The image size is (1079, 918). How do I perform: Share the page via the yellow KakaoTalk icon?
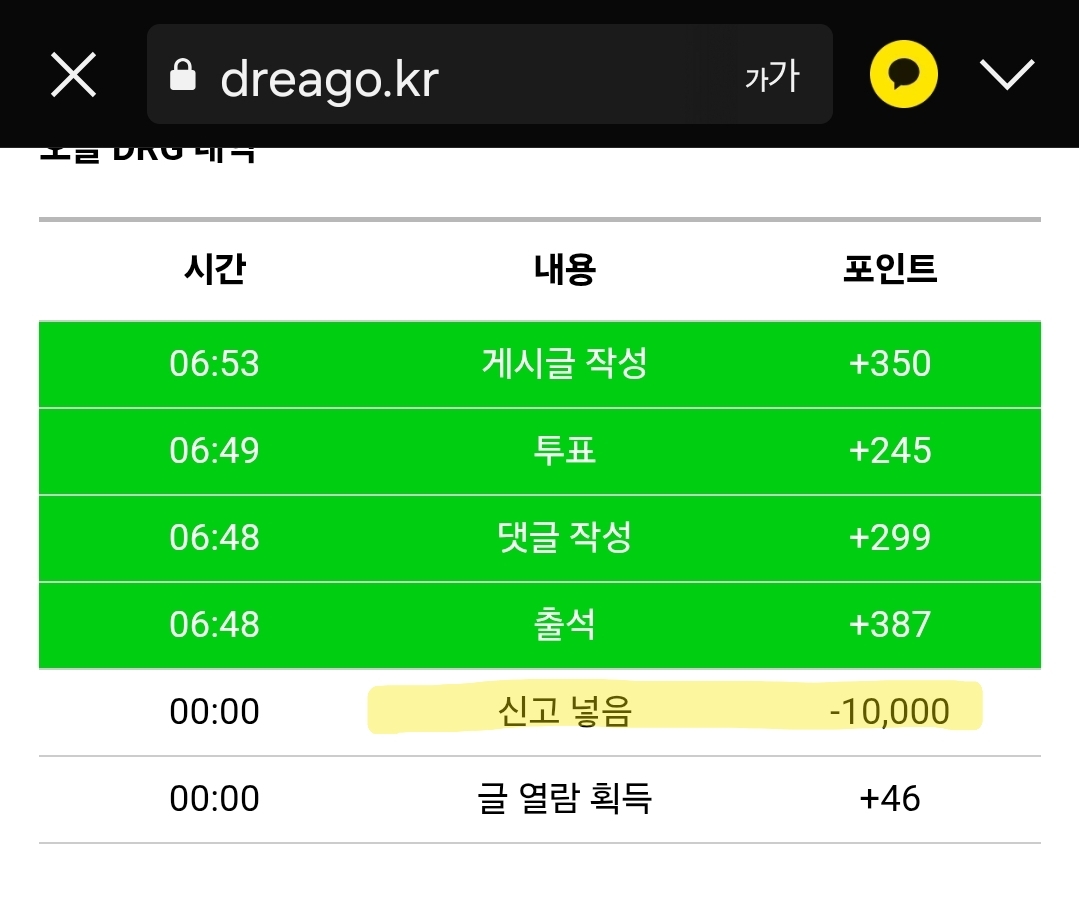903,75
